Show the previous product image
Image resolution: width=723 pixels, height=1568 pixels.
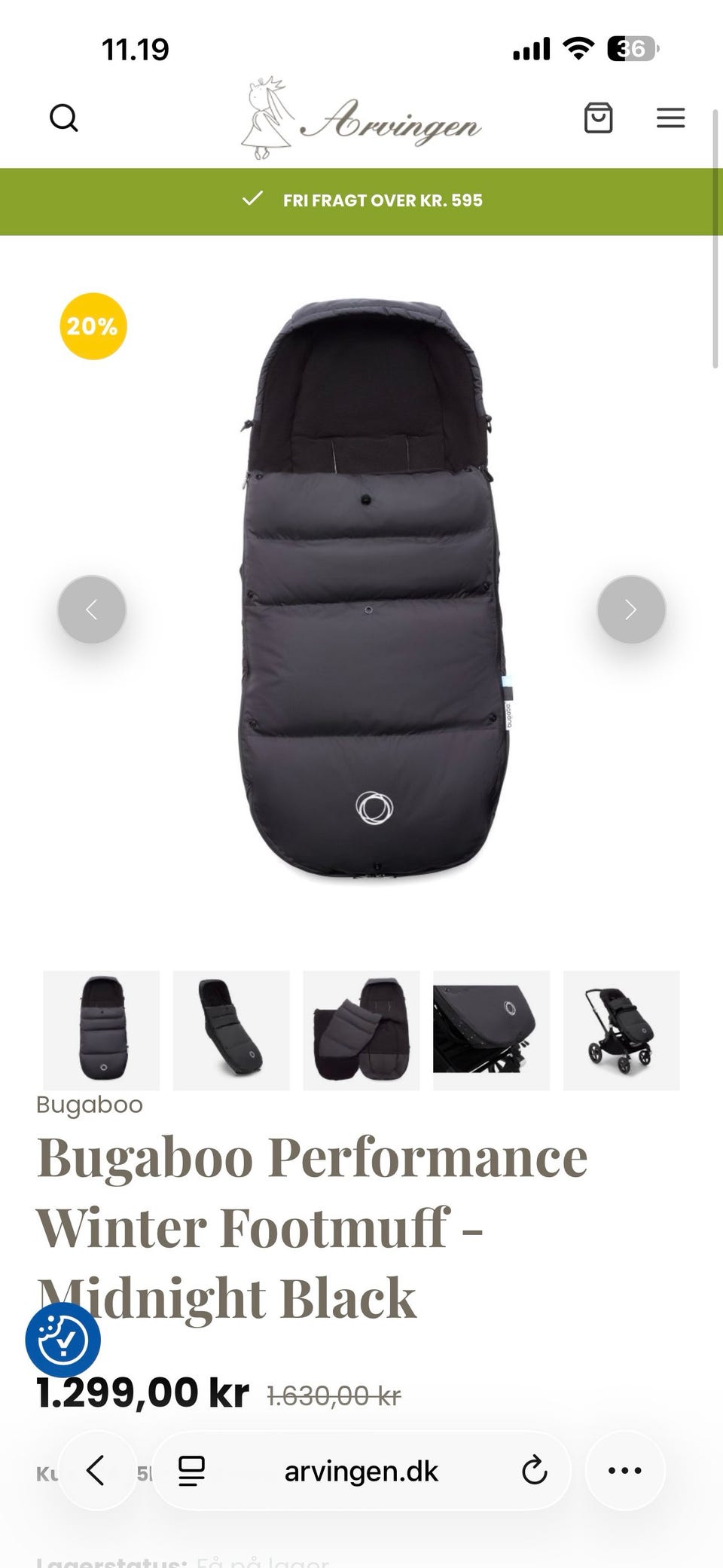tap(92, 610)
